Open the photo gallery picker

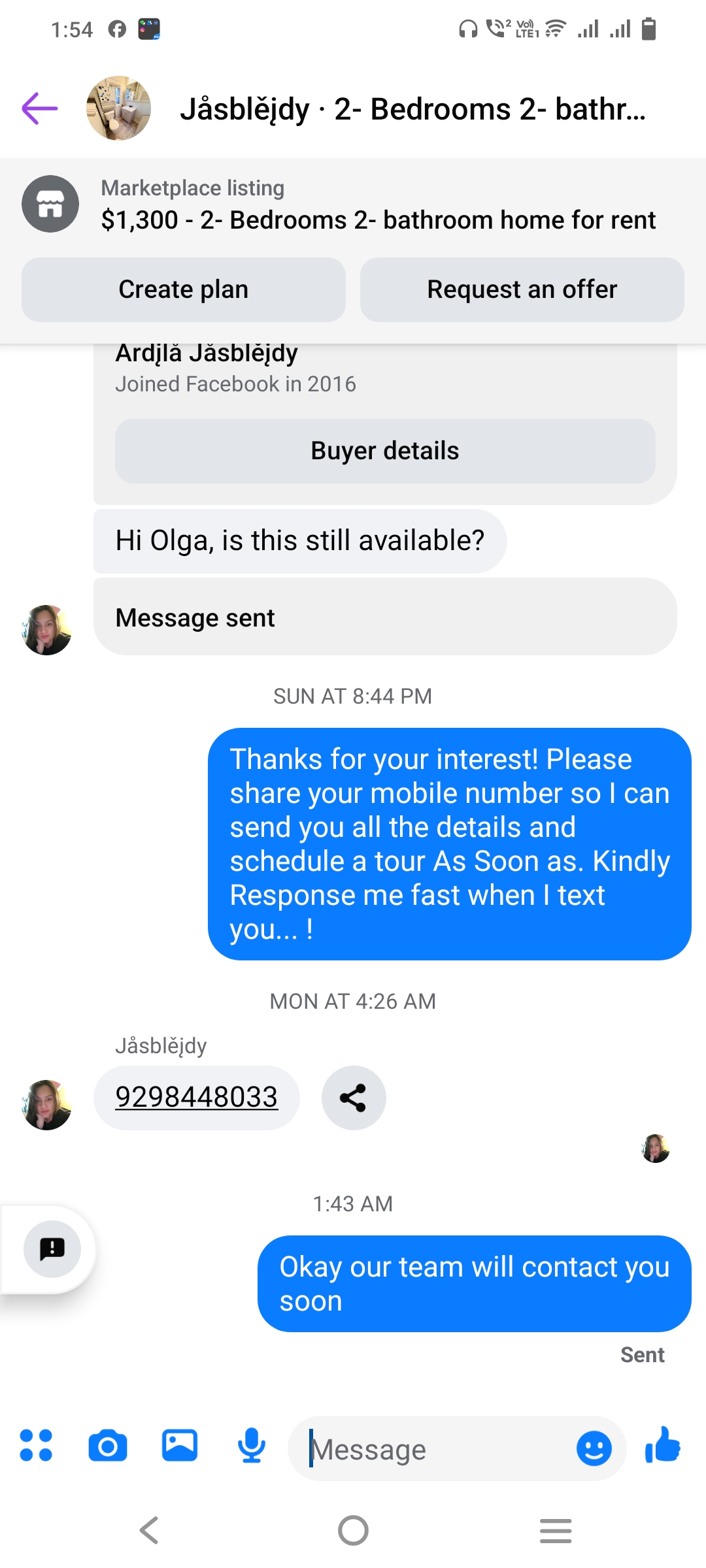180,1445
